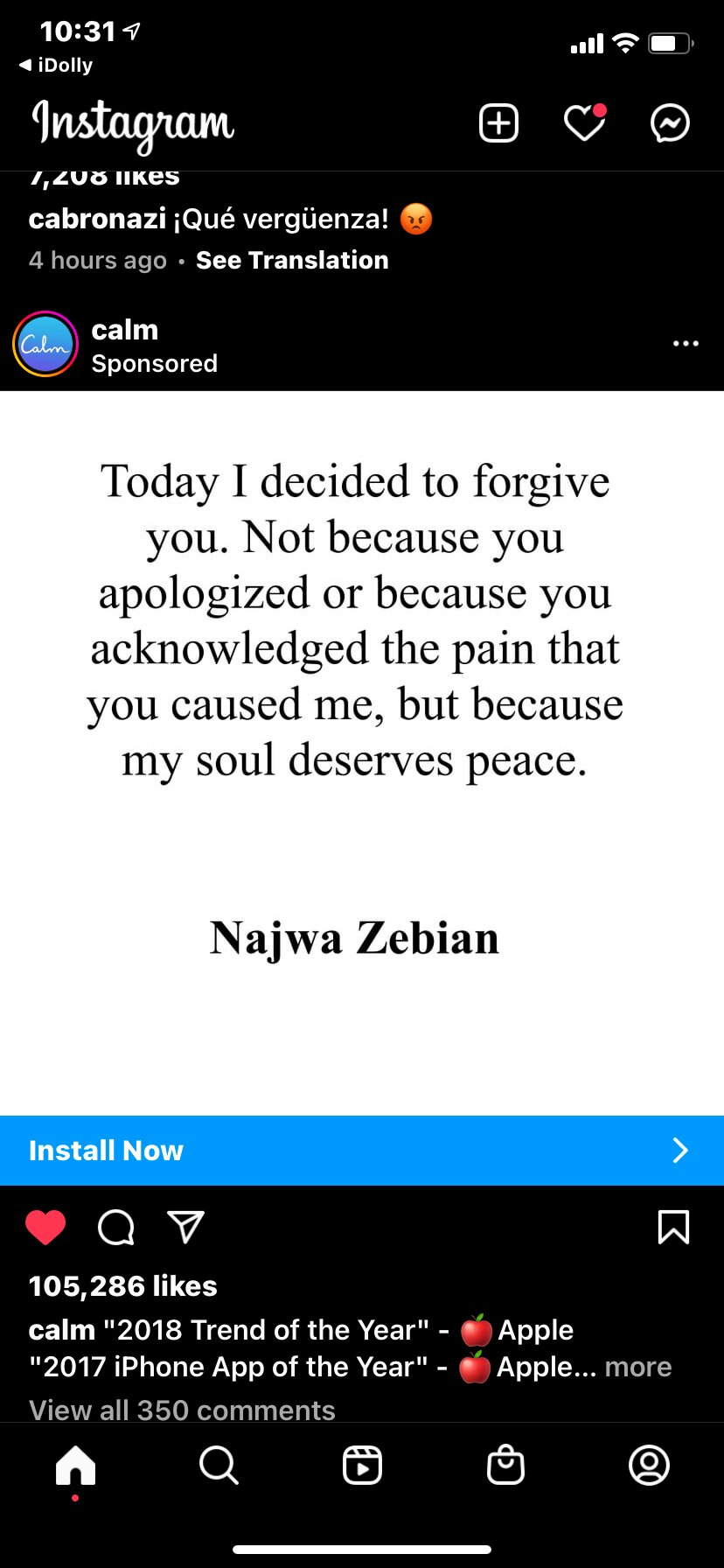Expand calm's caption with more
The height and width of the screenshot is (1568, 724).
tap(638, 1367)
